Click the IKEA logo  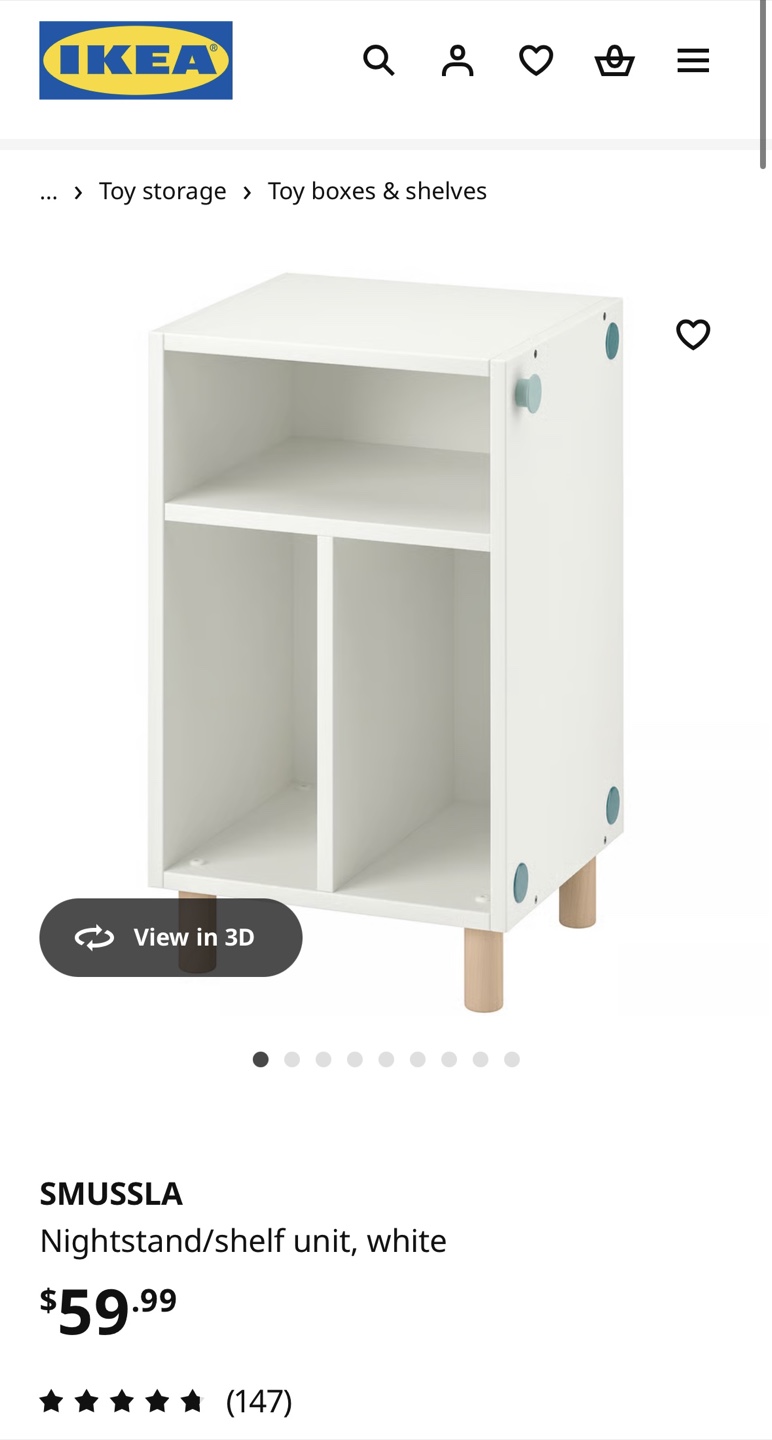click(135, 58)
